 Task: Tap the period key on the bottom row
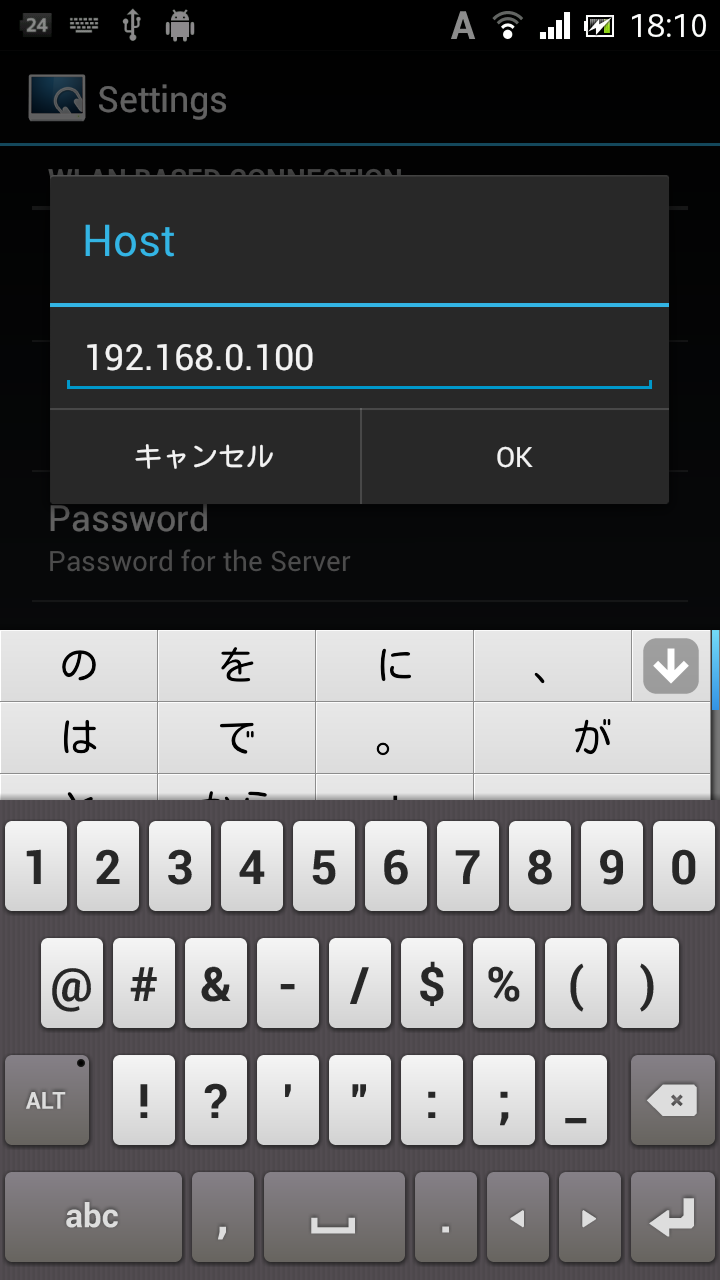click(446, 1217)
